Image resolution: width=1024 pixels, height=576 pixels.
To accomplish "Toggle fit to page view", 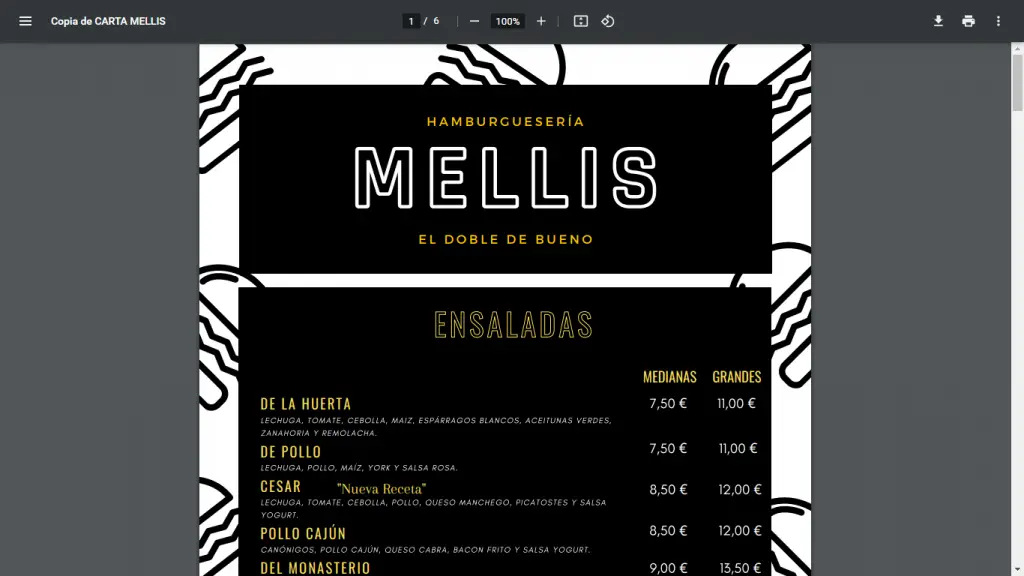I will coord(580,21).
